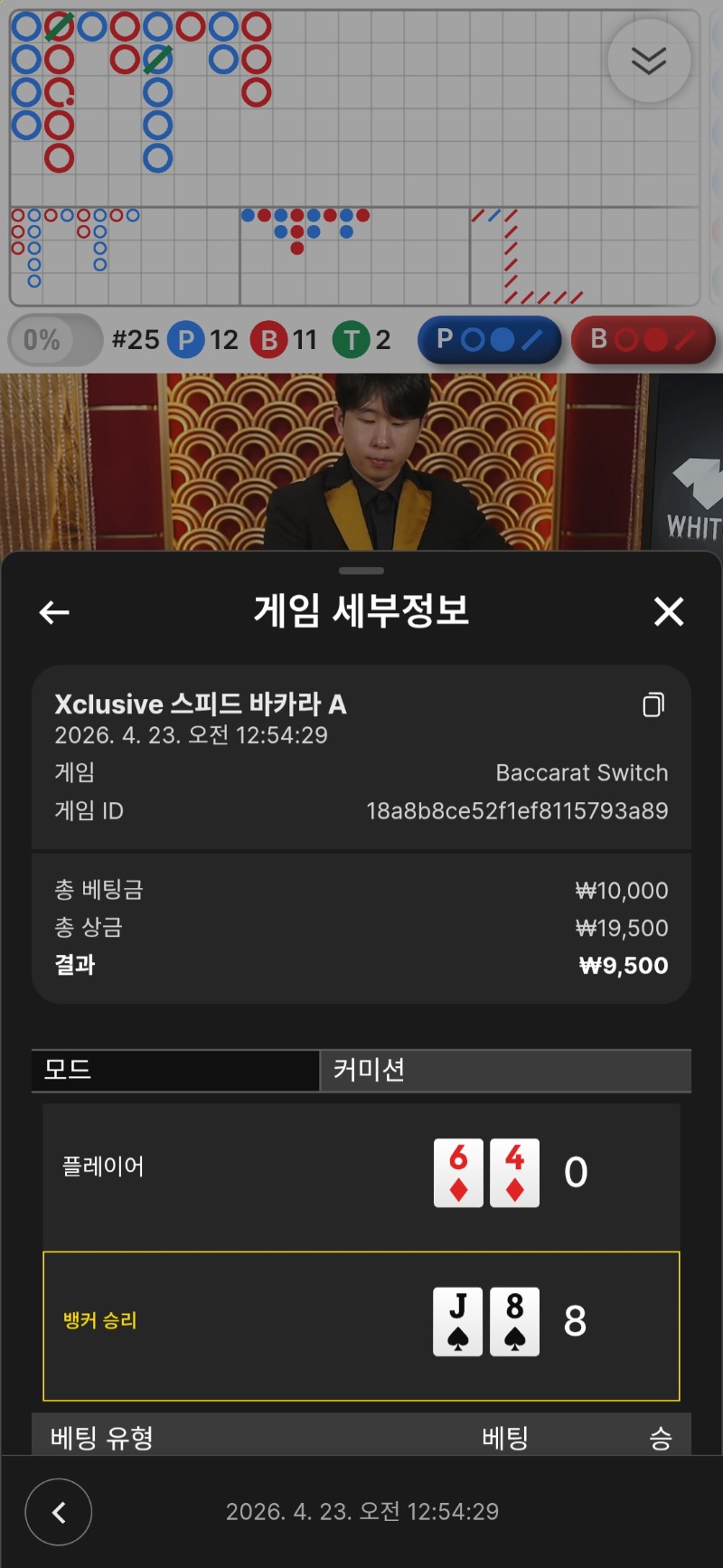Tap the blue P prediction button
The width and height of the screenshot is (723, 1568).
pos(489,340)
